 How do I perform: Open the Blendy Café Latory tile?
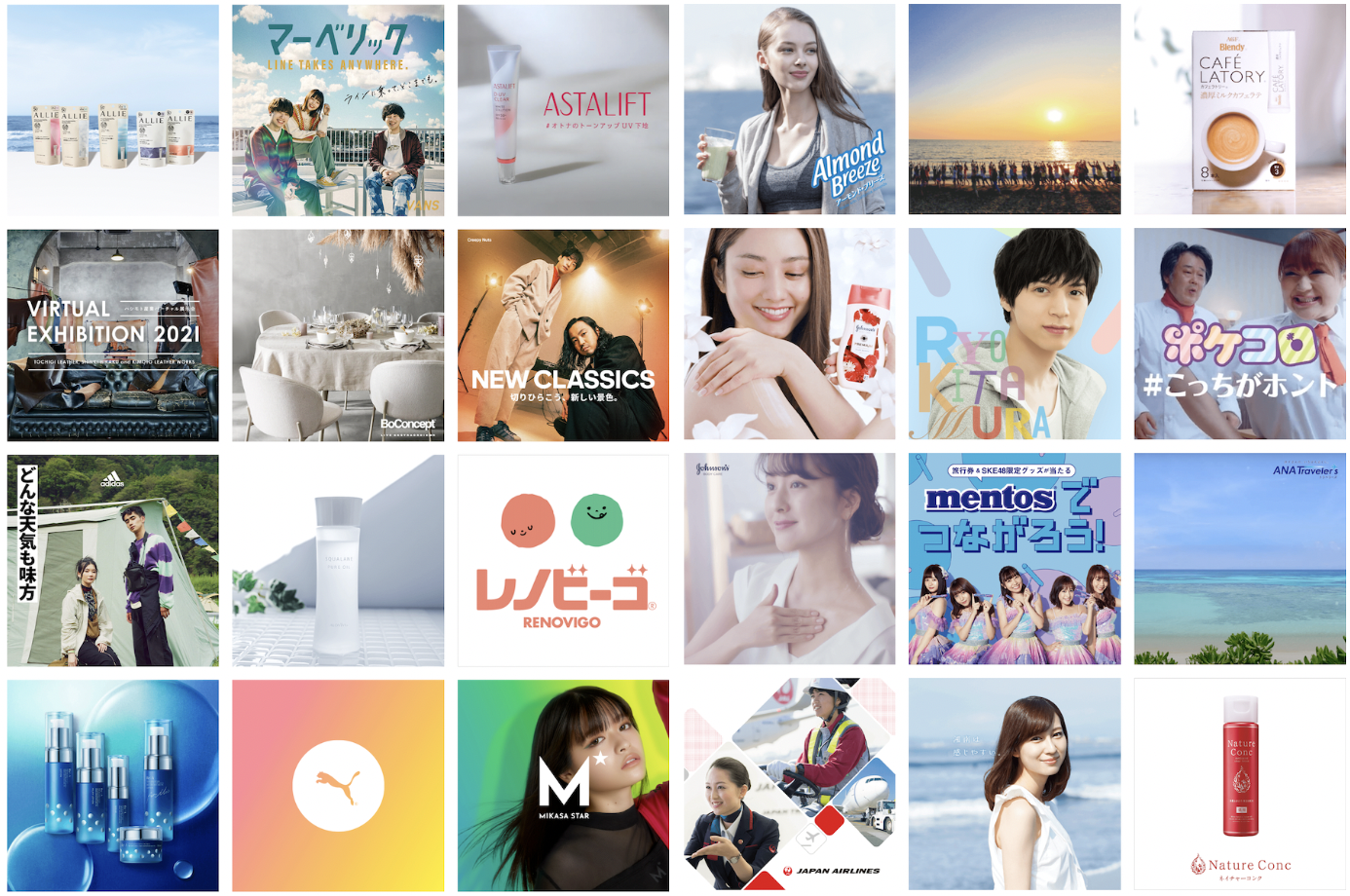tap(1239, 110)
